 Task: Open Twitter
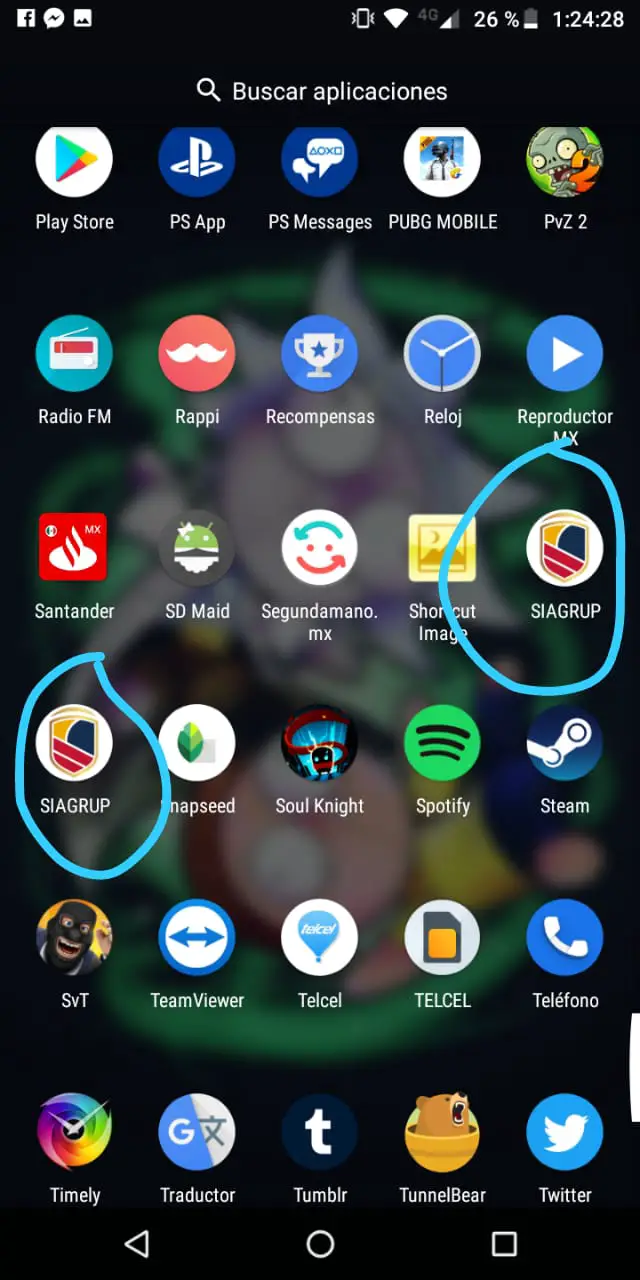tap(565, 1132)
